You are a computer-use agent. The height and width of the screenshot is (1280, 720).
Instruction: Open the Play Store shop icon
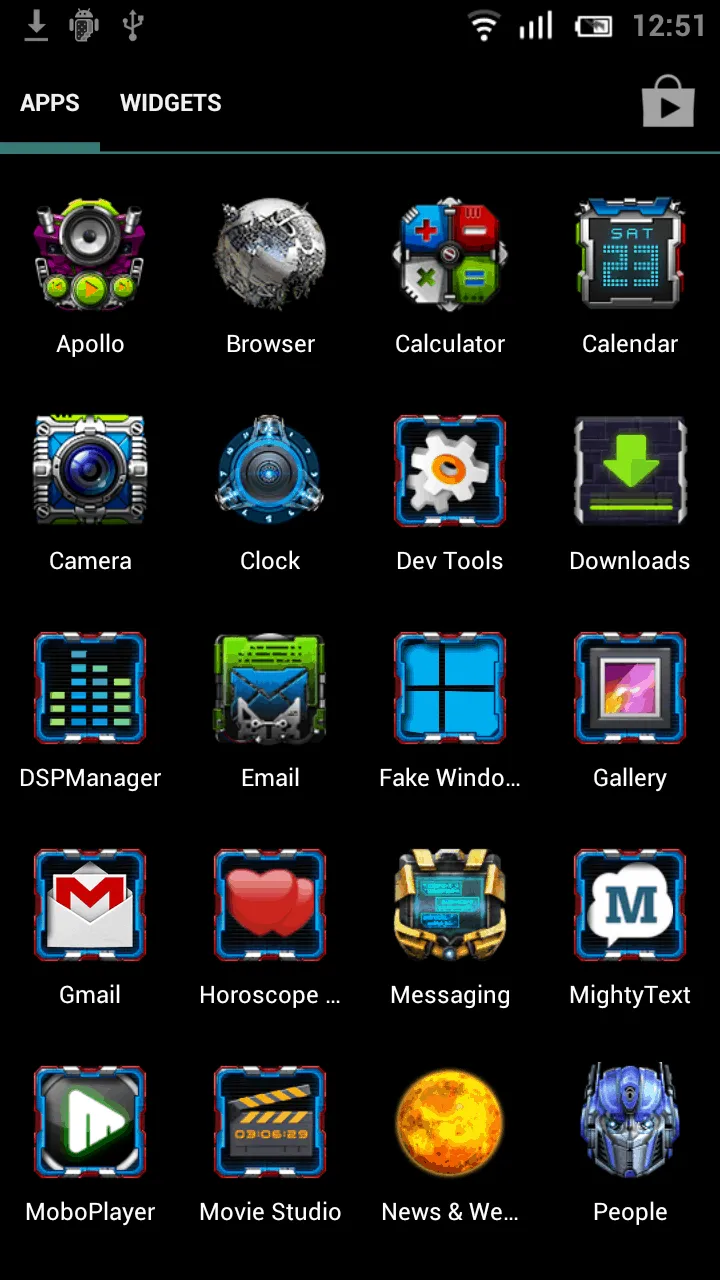tap(668, 103)
